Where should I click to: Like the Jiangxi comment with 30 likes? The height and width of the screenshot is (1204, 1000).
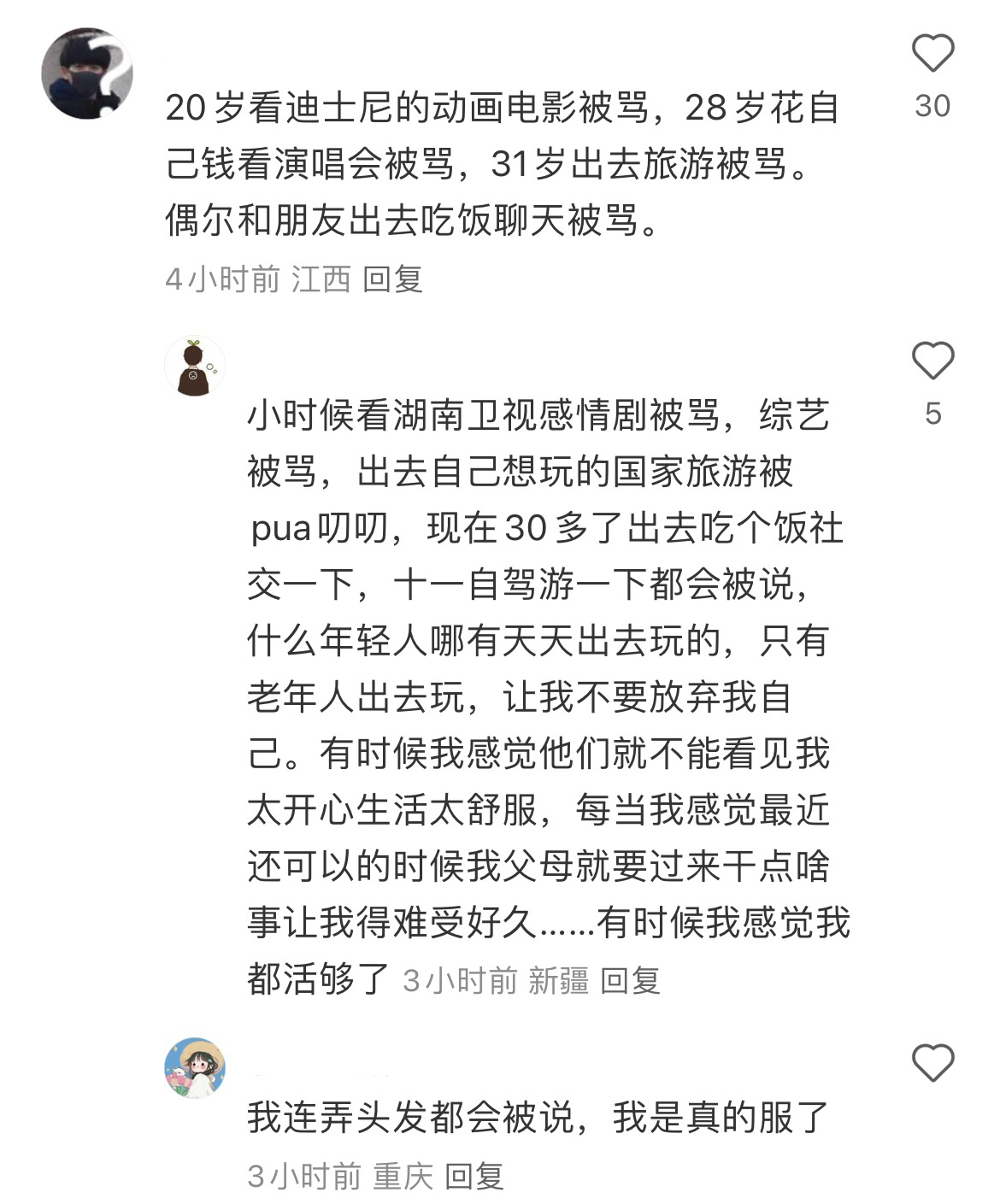[932, 55]
